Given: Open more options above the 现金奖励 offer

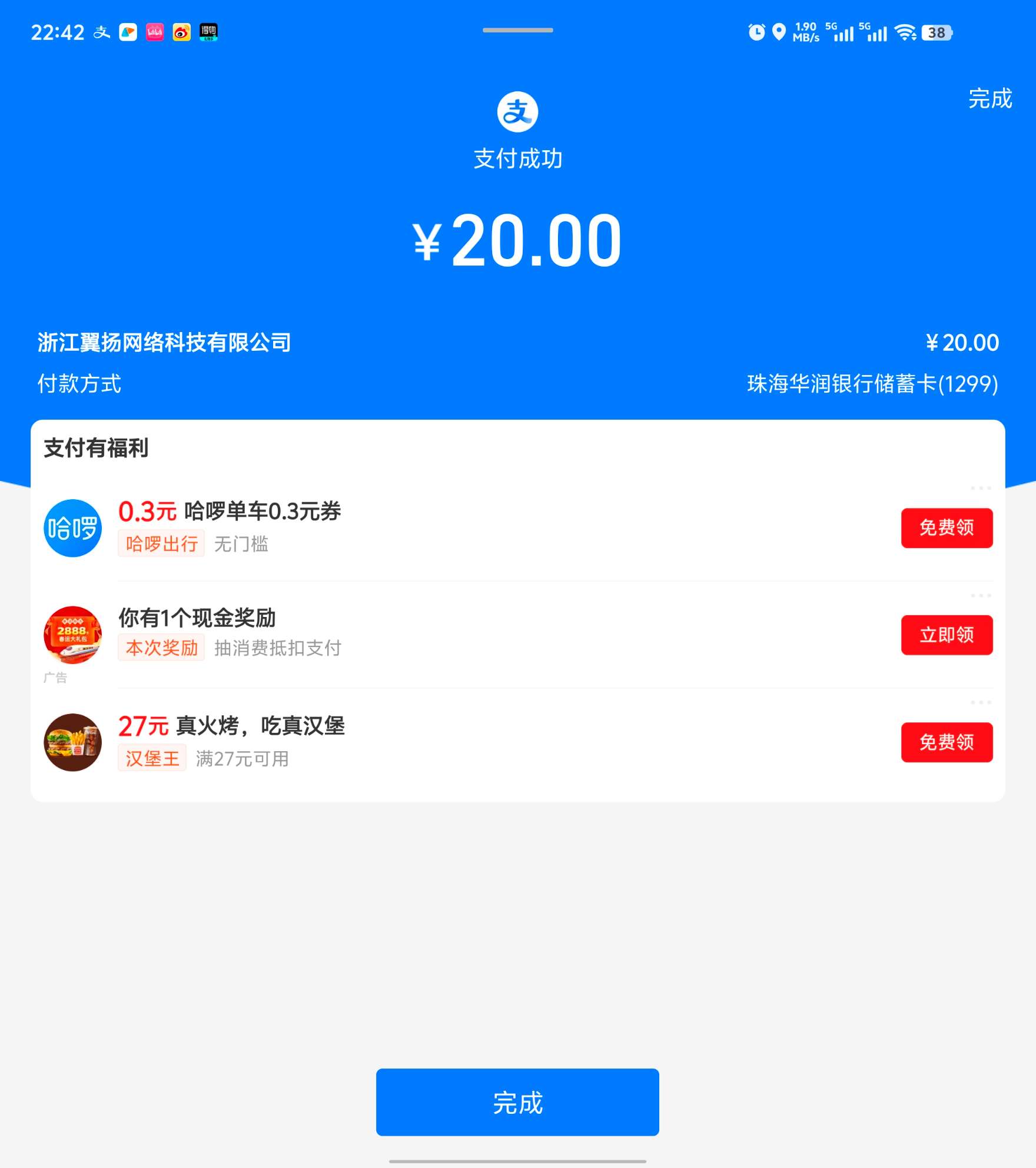Looking at the screenshot, I should 981,595.
